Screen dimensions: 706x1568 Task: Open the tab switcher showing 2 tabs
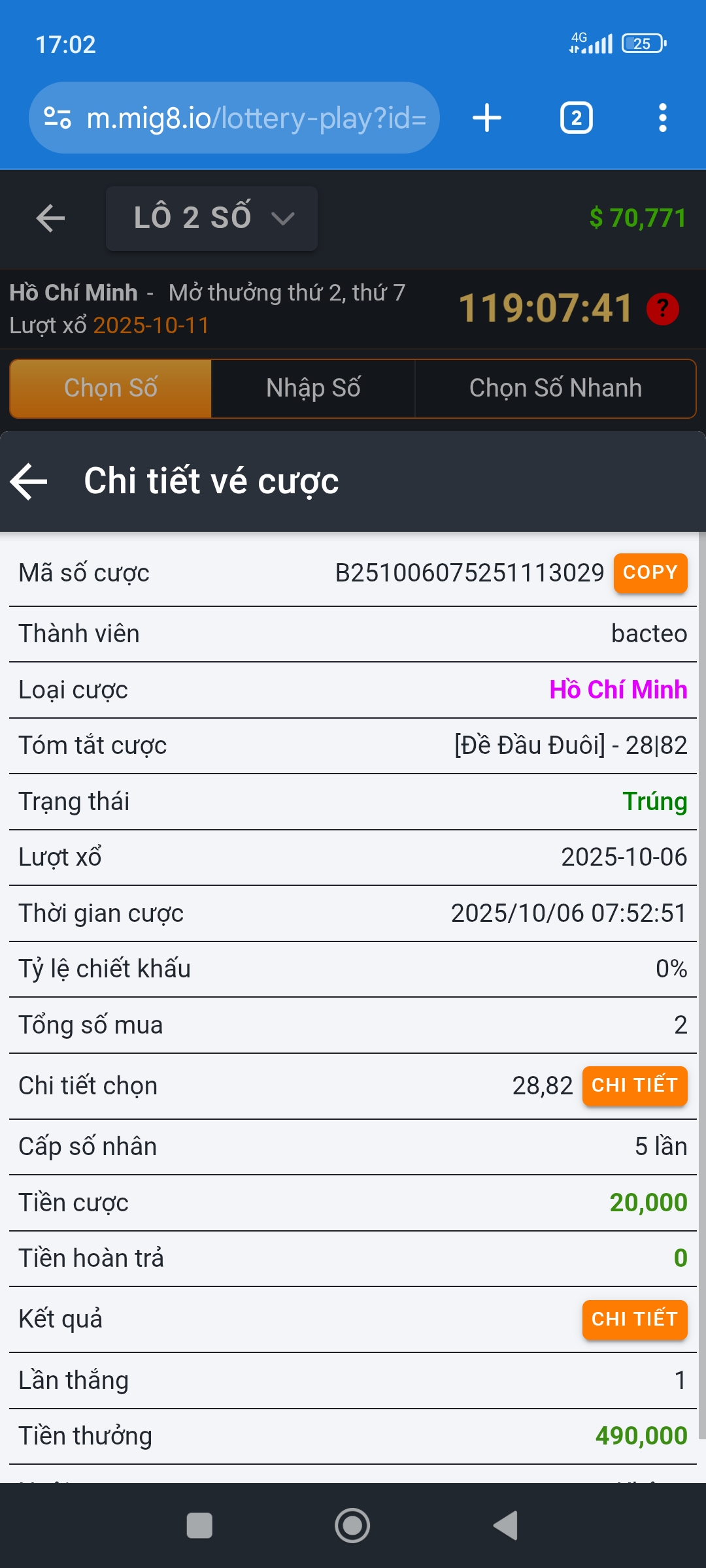tap(576, 118)
